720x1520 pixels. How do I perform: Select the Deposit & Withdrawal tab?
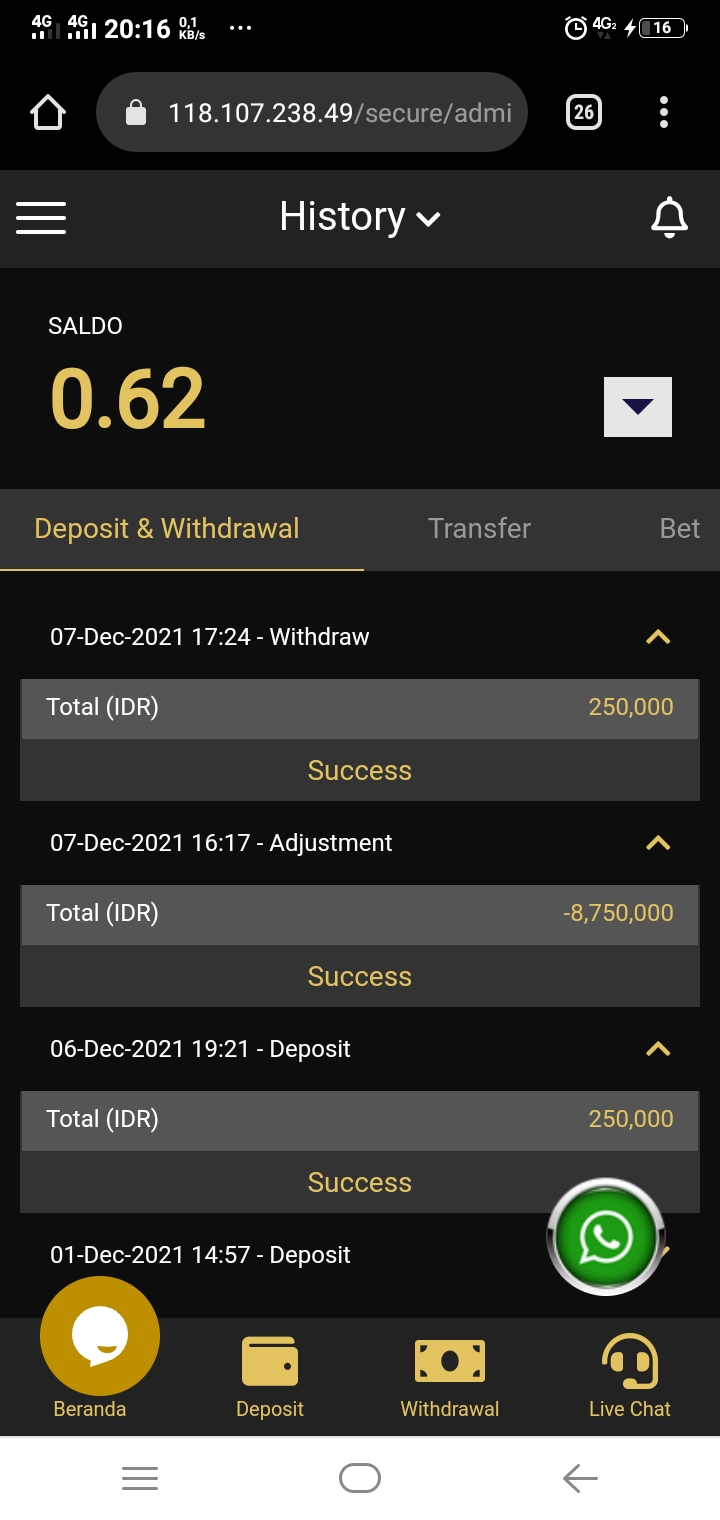[x=167, y=528]
